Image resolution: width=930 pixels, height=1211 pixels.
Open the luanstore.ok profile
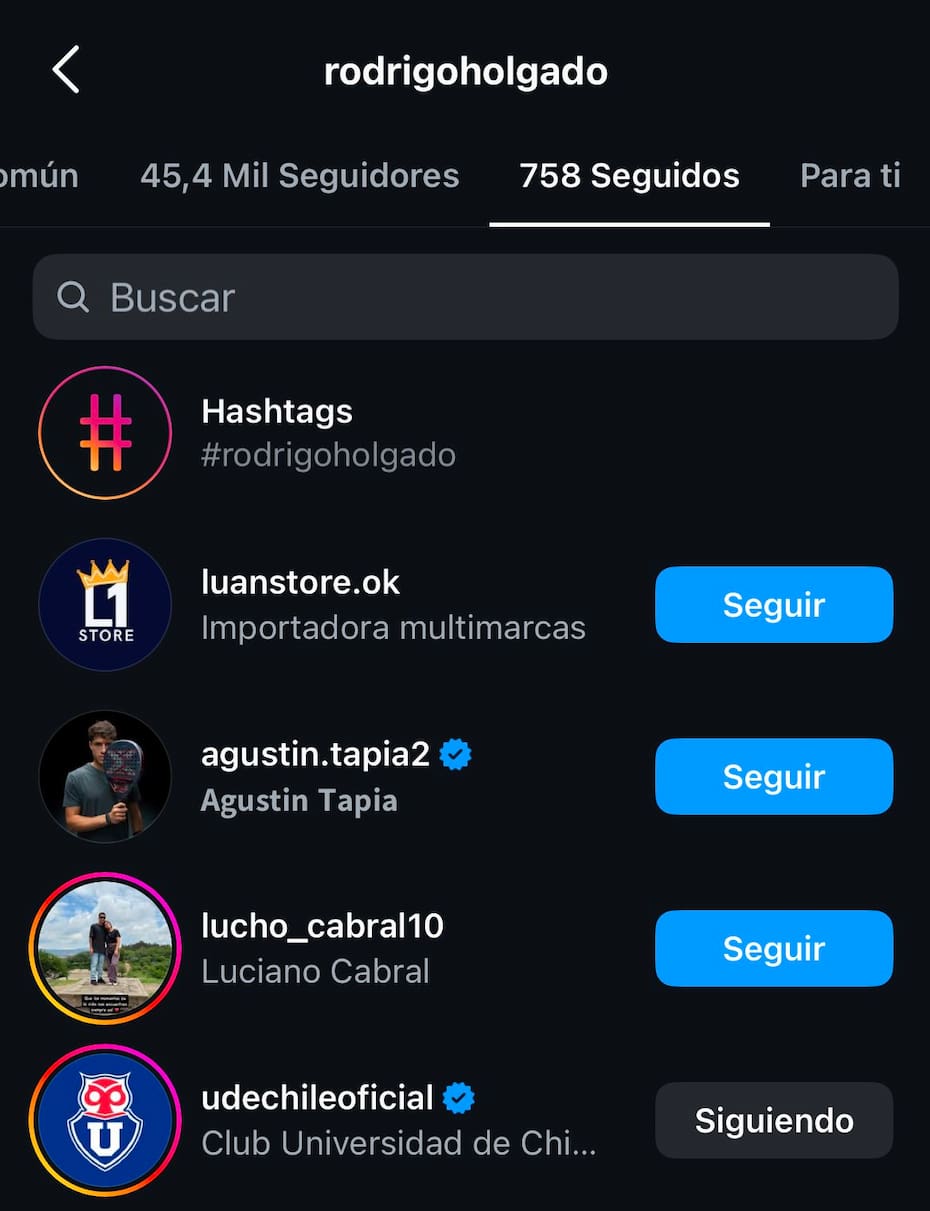click(x=300, y=583)
